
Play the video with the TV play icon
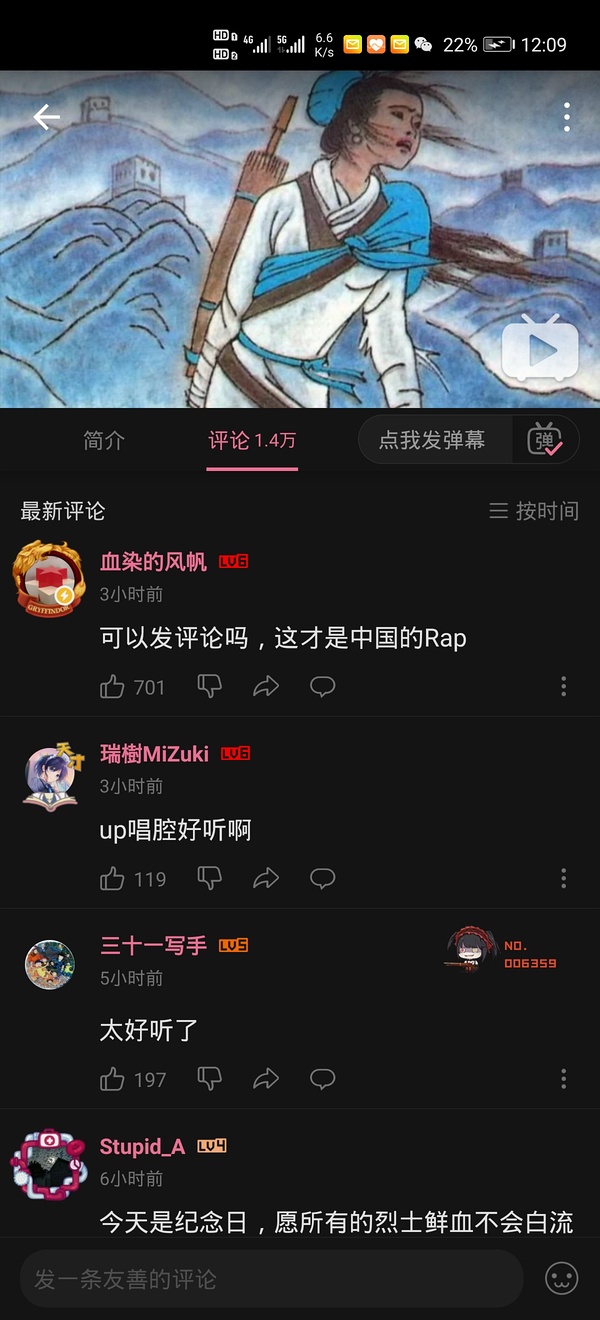point(541,350)
